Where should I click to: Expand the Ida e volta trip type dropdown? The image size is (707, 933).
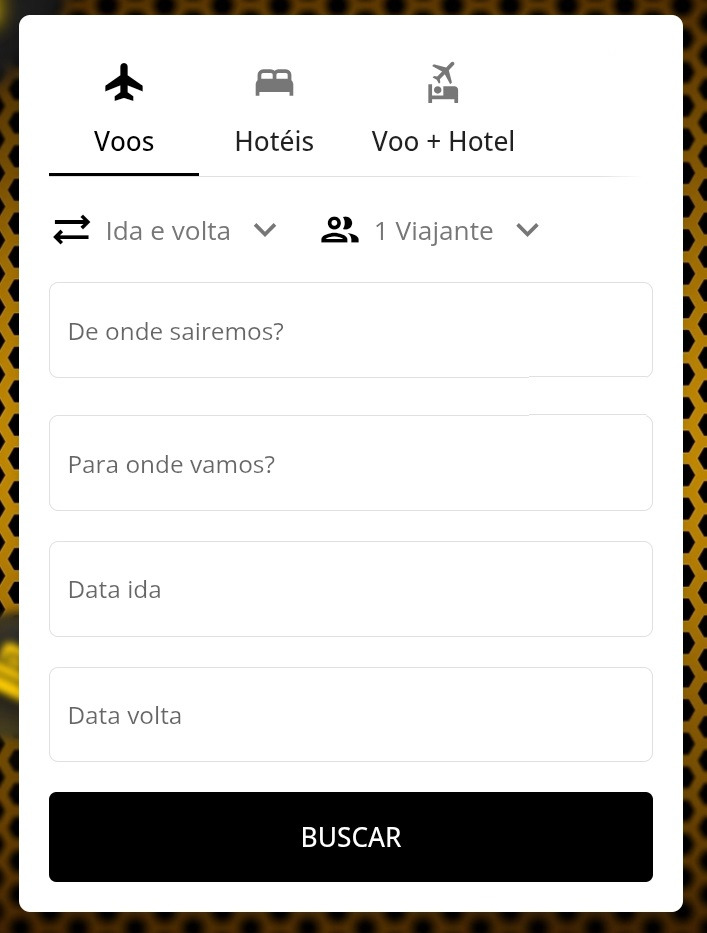(x=166, y=231)
